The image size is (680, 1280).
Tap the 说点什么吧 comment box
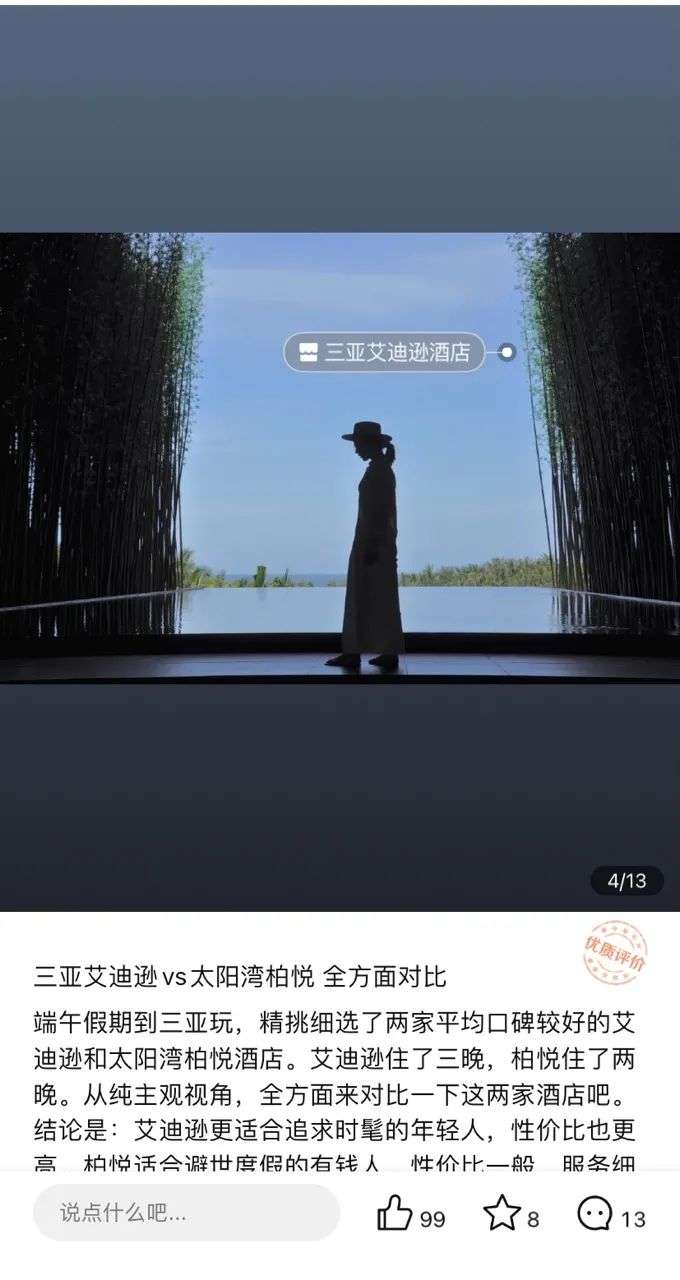(x=186, y=1213)
